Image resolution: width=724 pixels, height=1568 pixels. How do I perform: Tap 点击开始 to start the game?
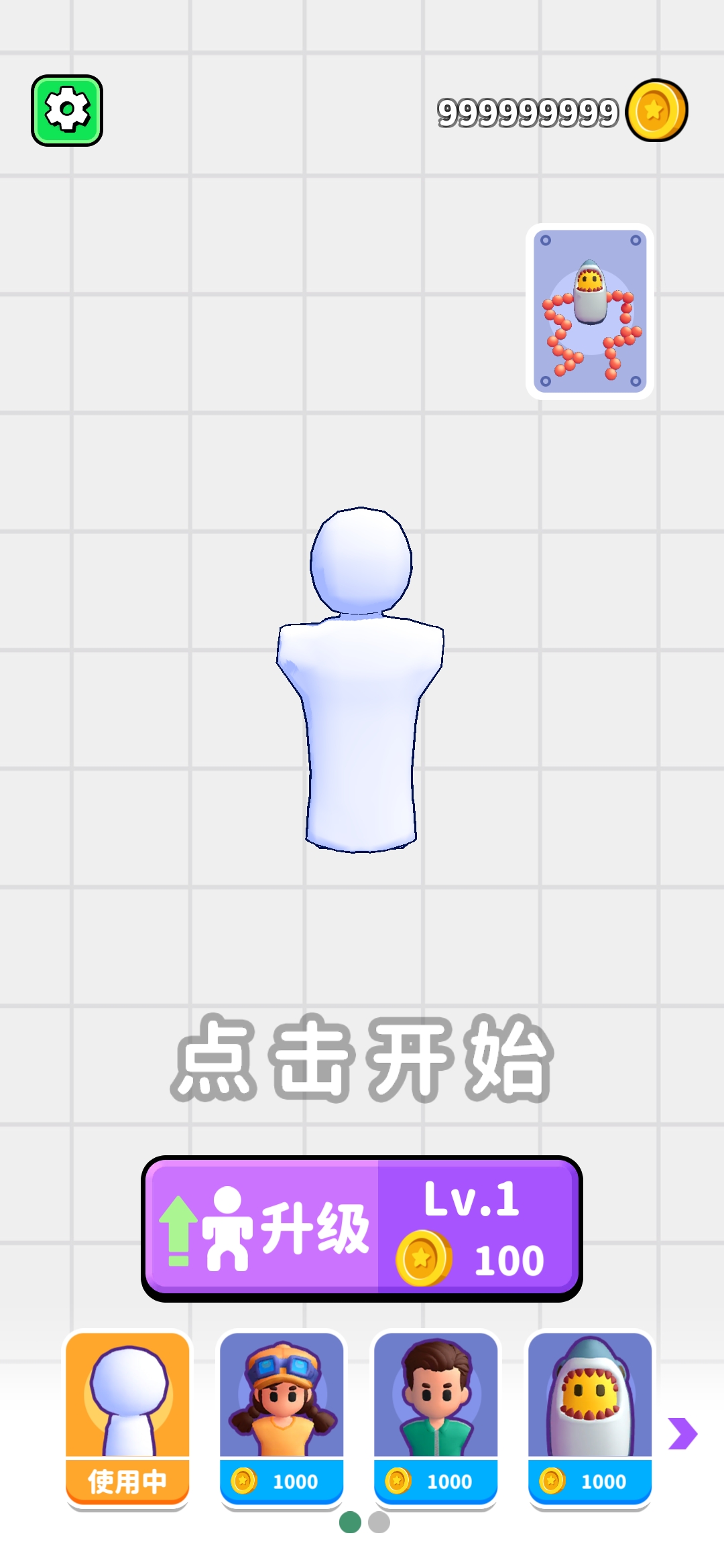click(x=362, y=1059)
